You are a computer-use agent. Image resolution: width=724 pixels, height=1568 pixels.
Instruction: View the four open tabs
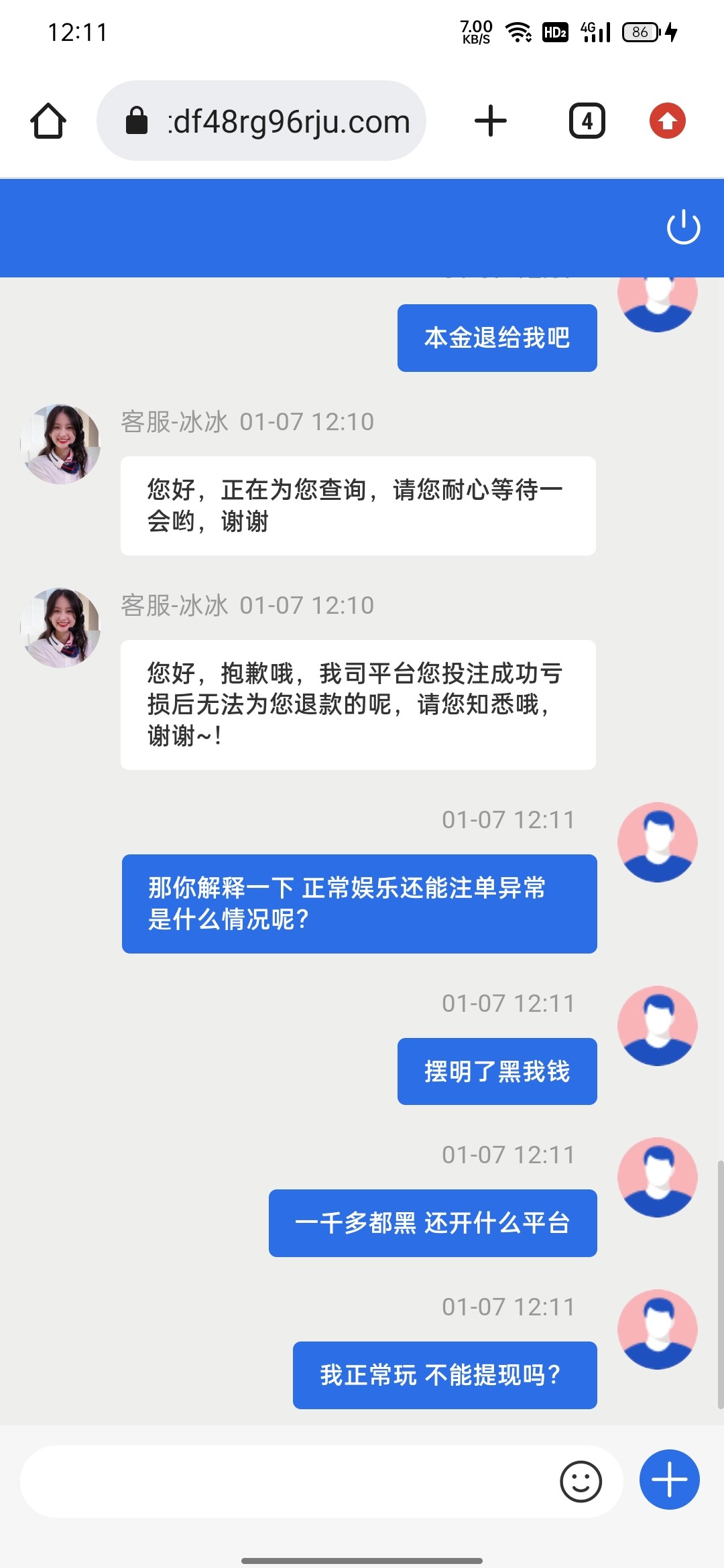point(587,121)
